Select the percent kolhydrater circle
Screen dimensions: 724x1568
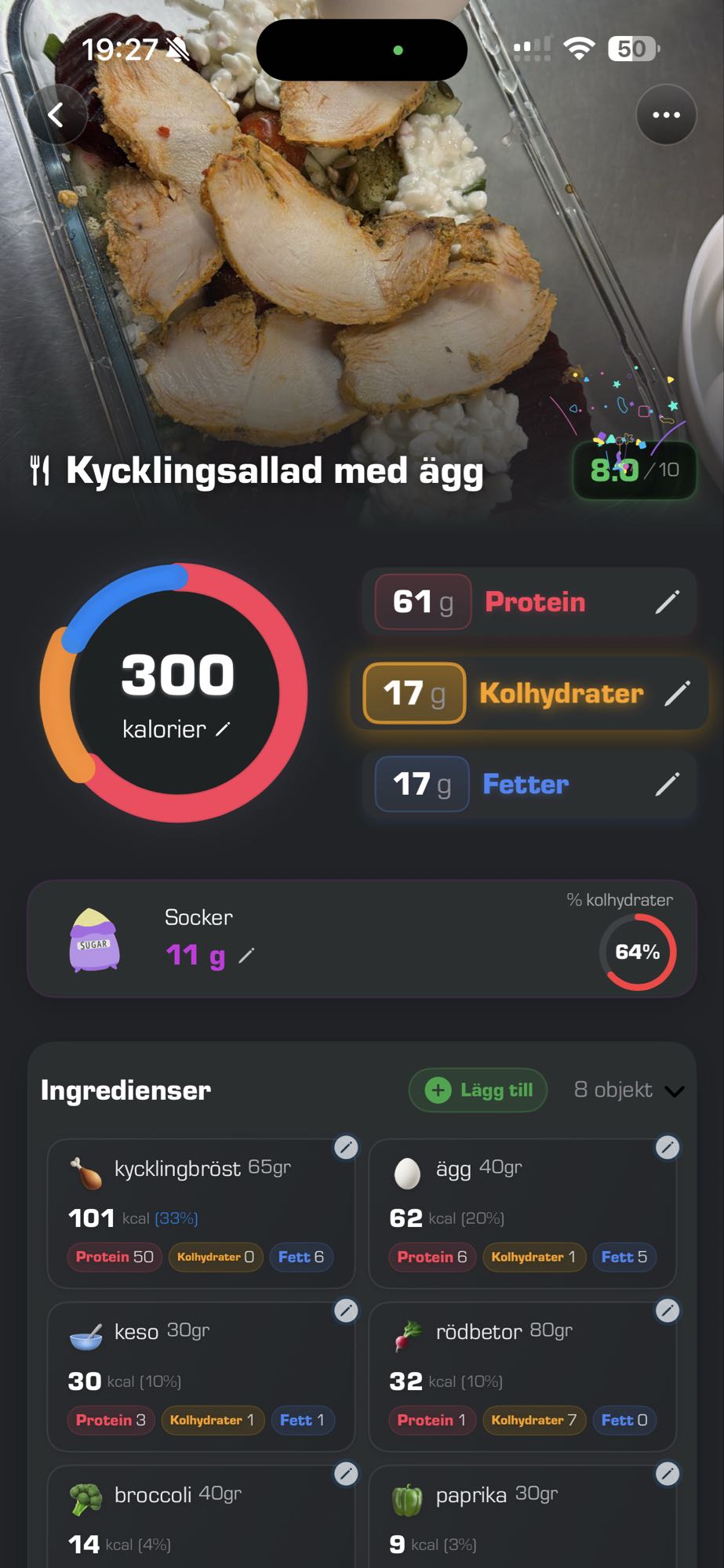pos(637,954)
